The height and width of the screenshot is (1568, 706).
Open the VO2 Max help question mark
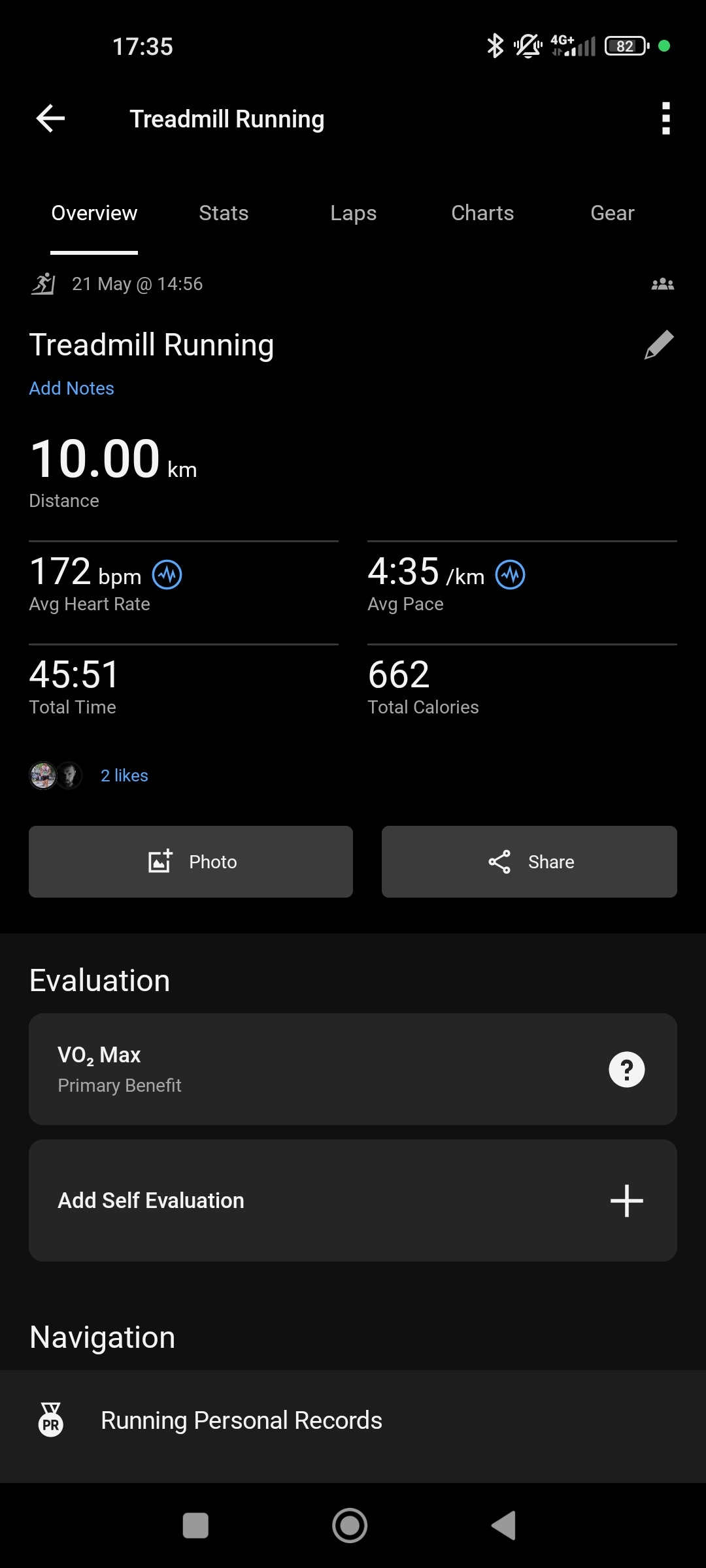tap(626, 1070)
